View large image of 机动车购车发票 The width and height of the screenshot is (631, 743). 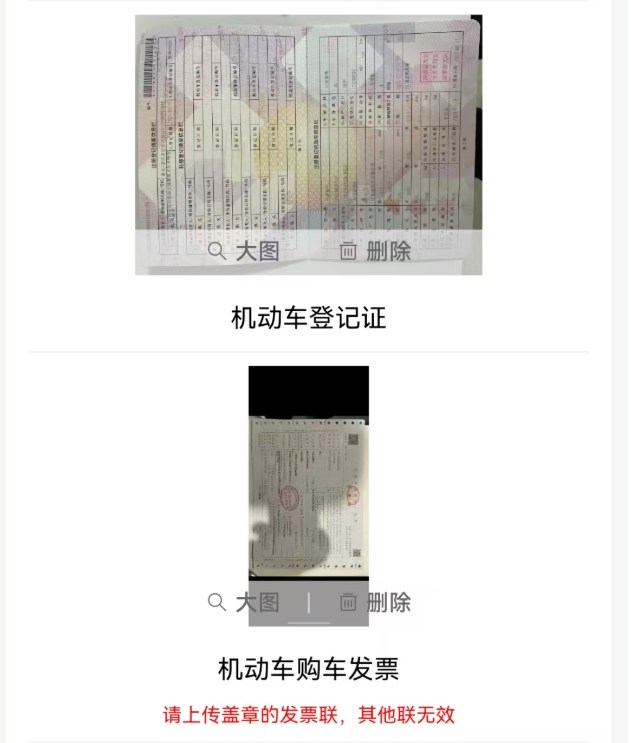click(244, 602)
